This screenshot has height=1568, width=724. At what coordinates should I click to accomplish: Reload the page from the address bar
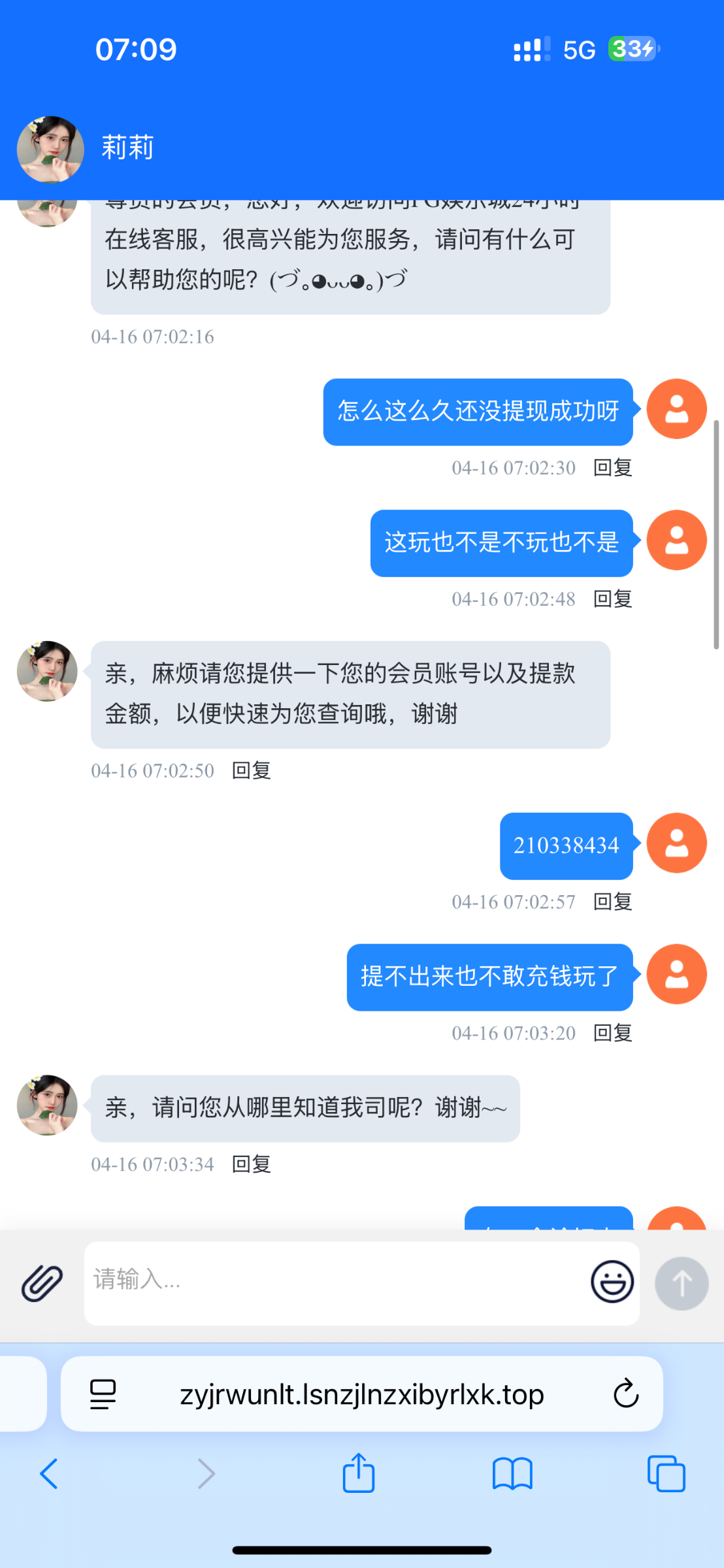click(625, 1394)
